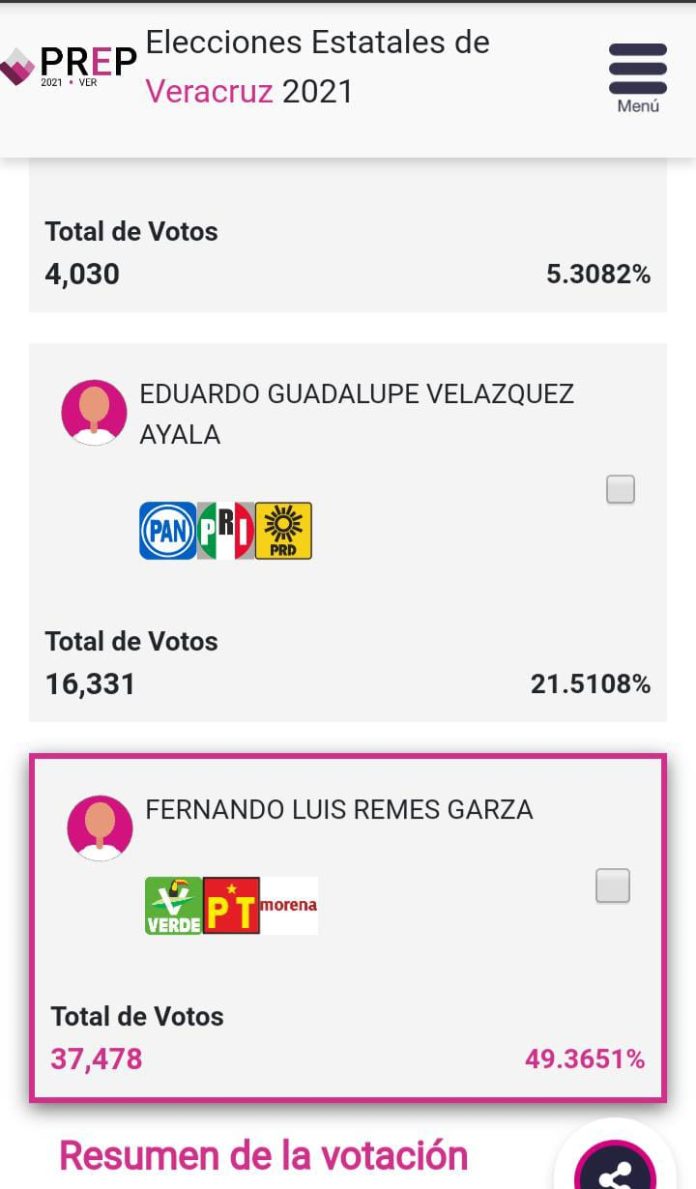Image resolution: width=696 pixels, height=1189 pixels.
Task: Select Fernando Luis Remes Garza's checkbox
Action: 612,886
